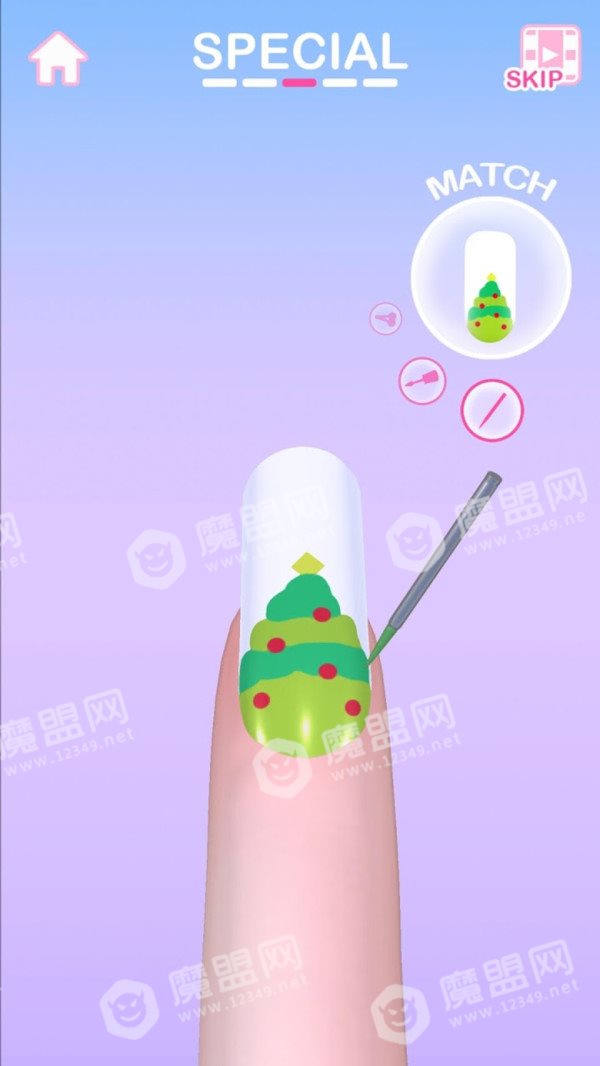Tap the Match reference nail preview

(x=491, y=277)
